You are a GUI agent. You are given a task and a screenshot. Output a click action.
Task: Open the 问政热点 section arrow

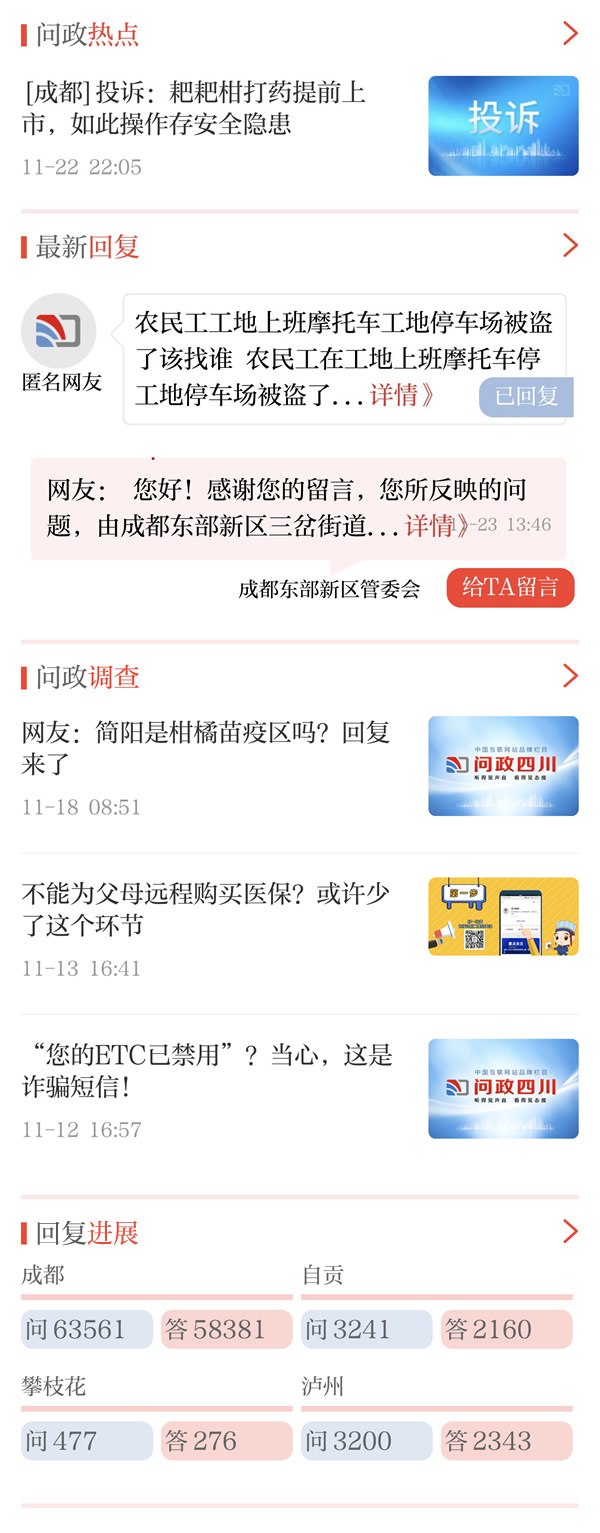pos(571,33)
